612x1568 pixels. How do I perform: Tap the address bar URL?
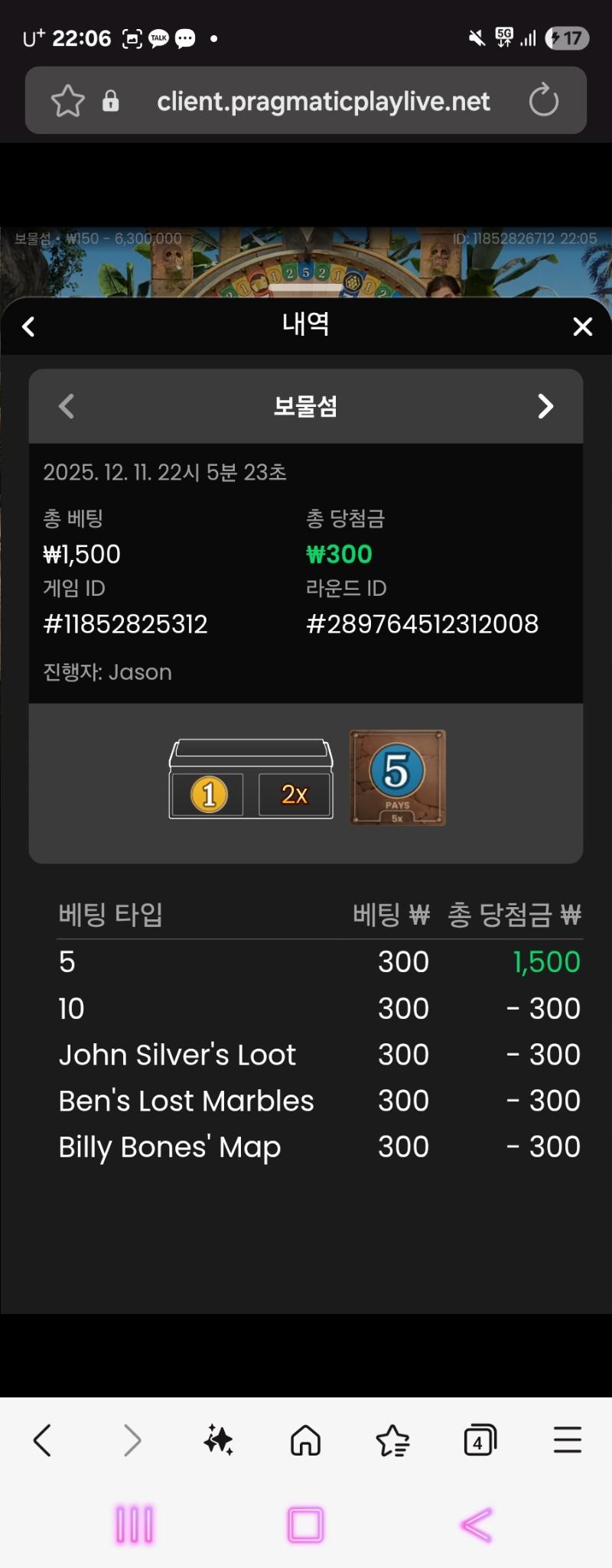click(323, 101)
